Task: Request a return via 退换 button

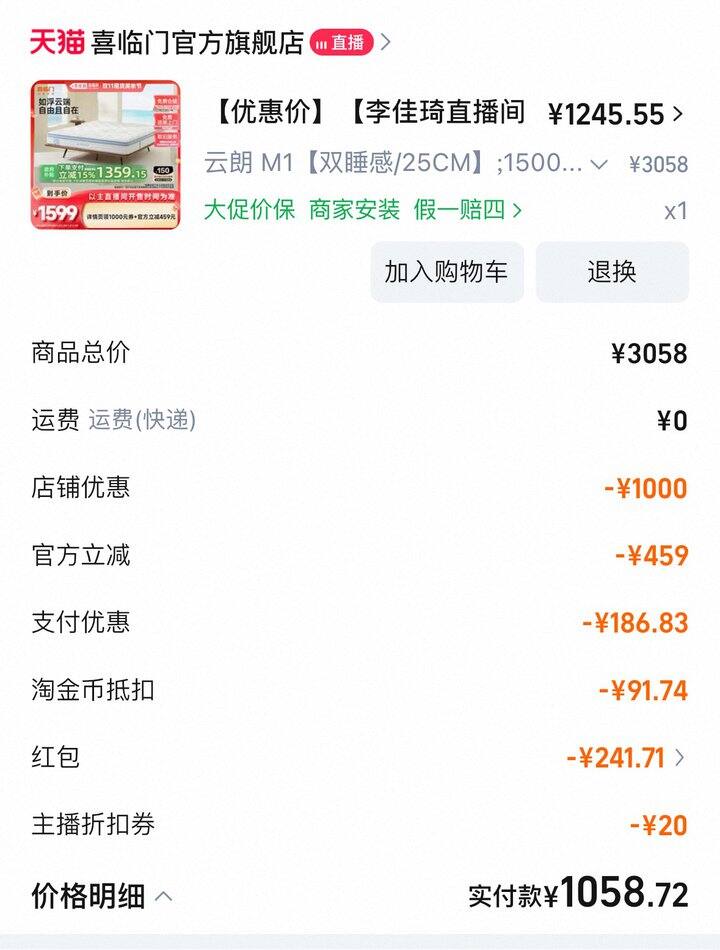Action: tap(611, 272)
